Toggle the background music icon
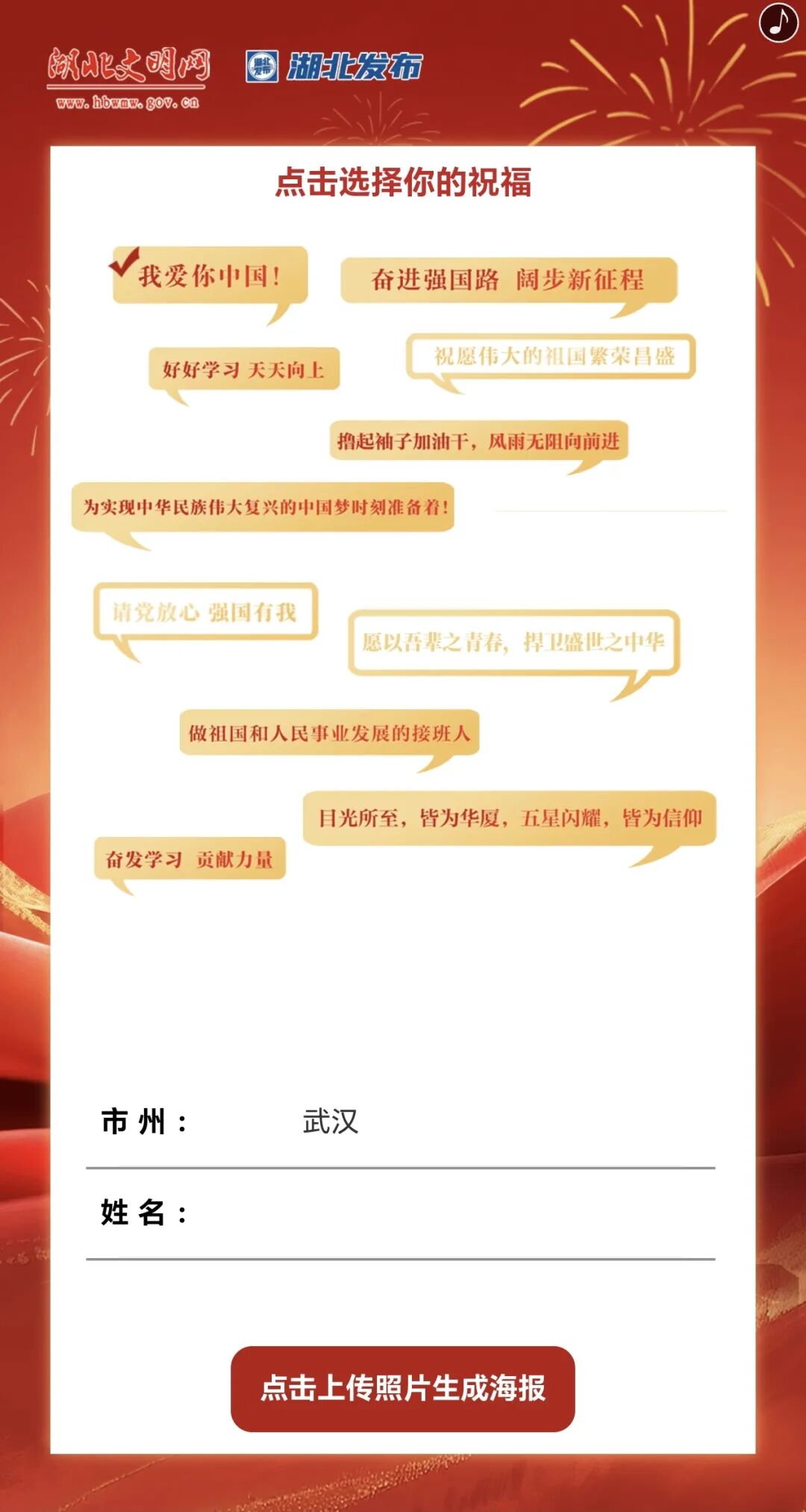 click(778, 22)
